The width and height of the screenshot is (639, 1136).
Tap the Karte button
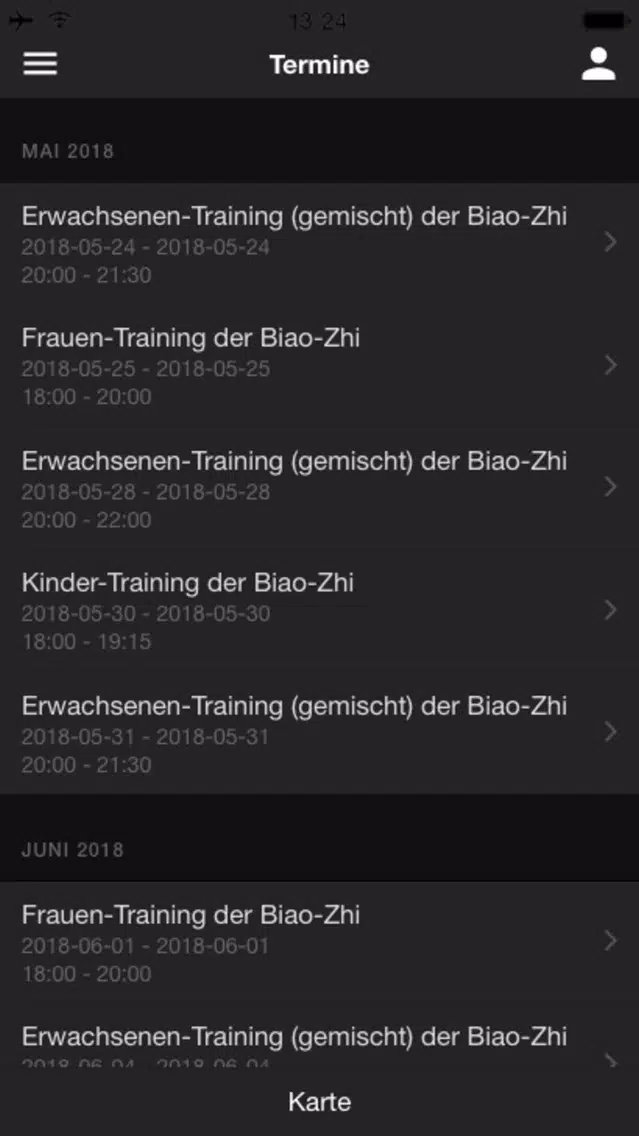pyautogui.click(x=320, y=1102)
